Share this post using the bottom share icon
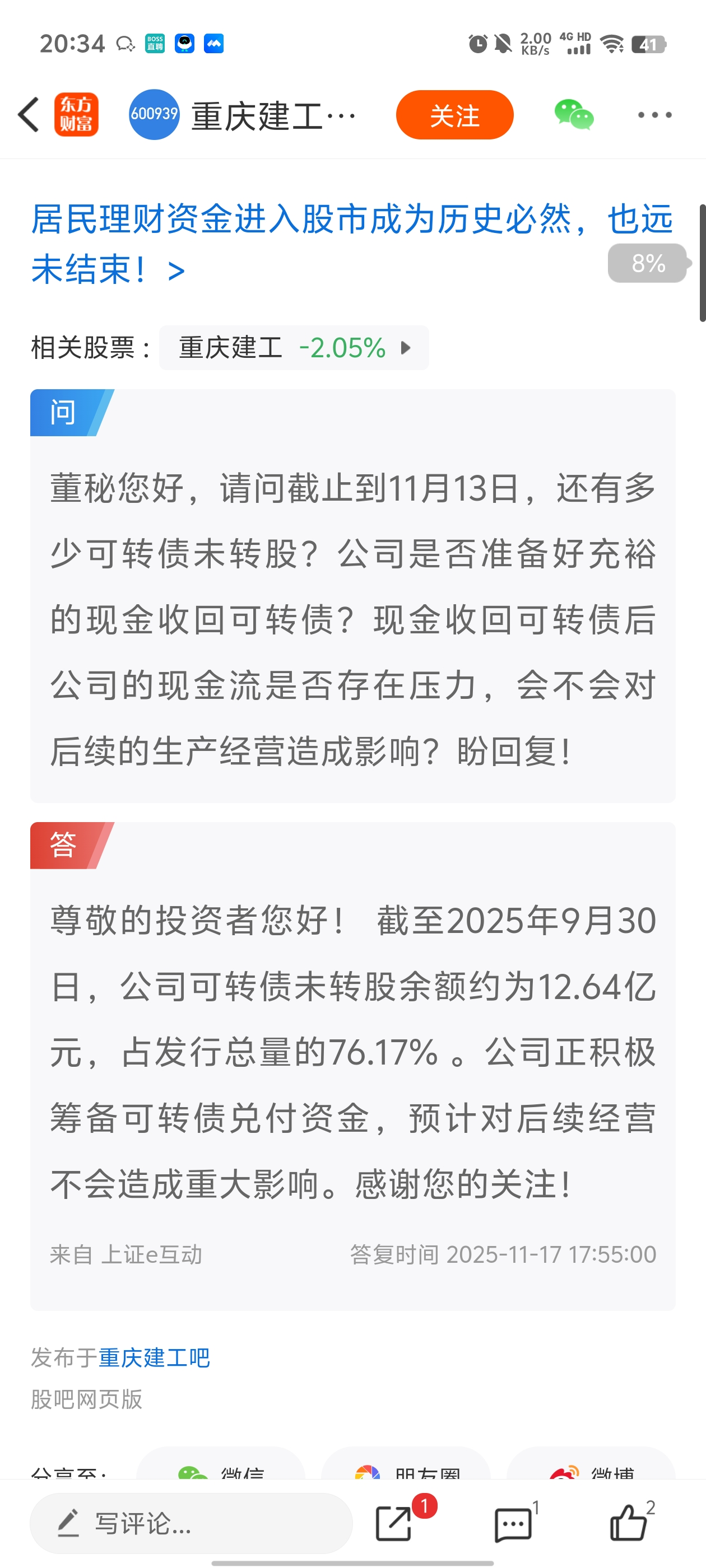The image size is (706, 1568). (394, 1523)
